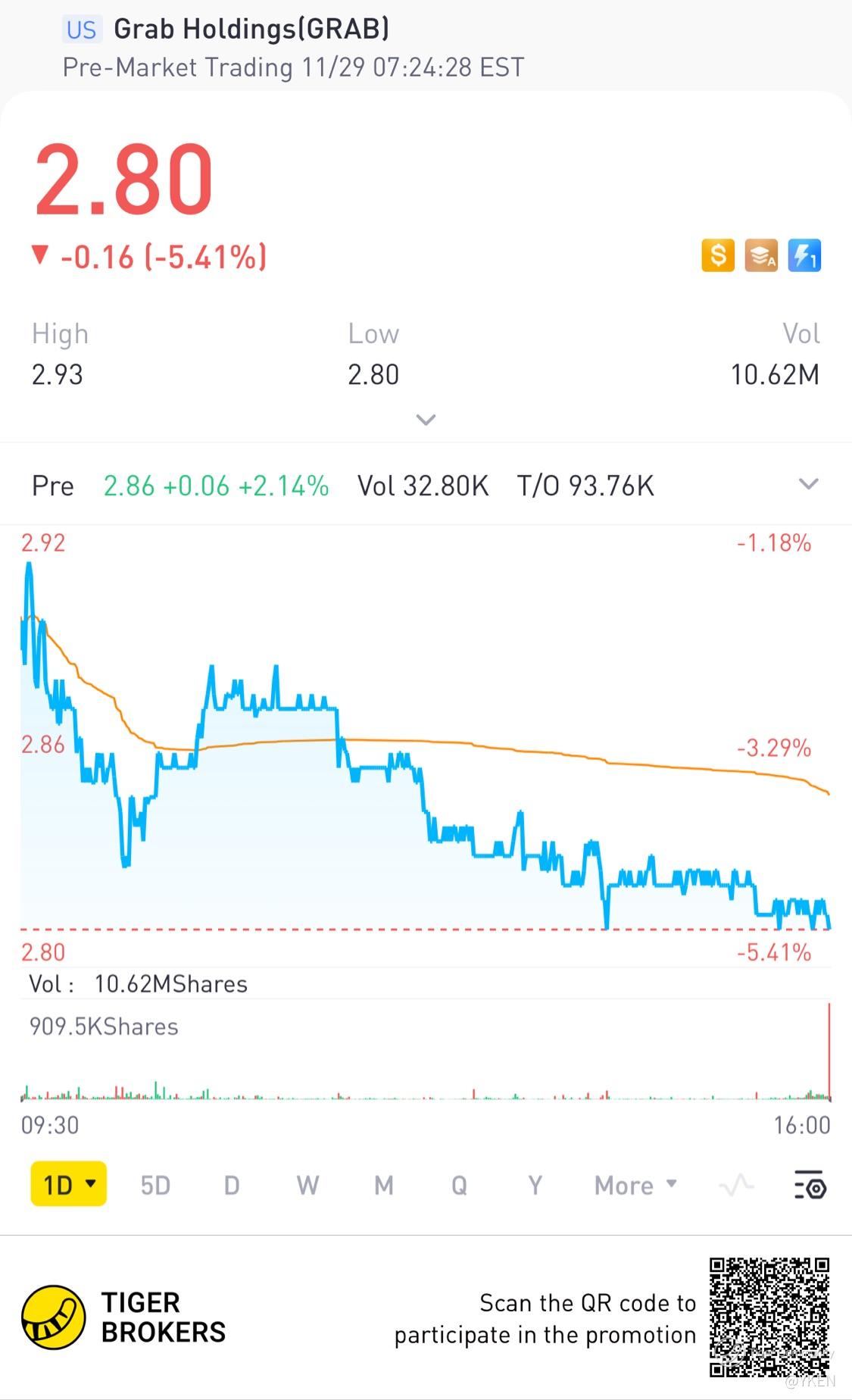Expand the Pre-market quote row
852x1400 pixels.
(809, 484)
